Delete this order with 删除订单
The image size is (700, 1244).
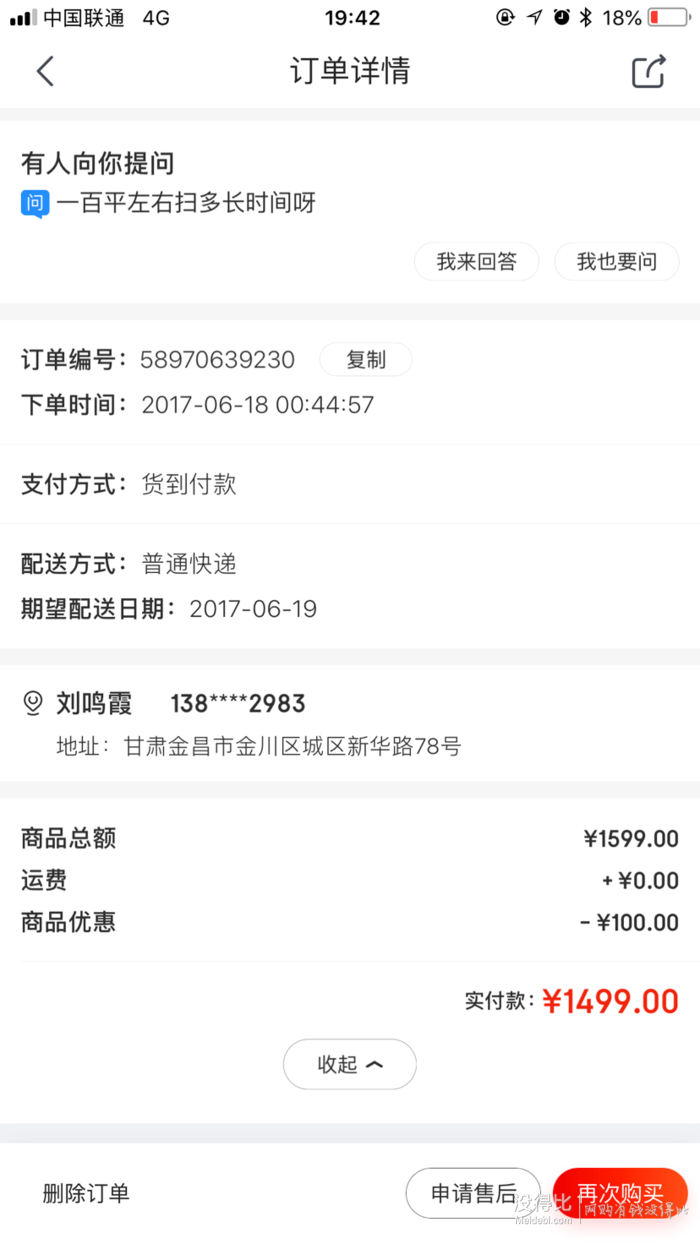click(x=86, y=1193)
